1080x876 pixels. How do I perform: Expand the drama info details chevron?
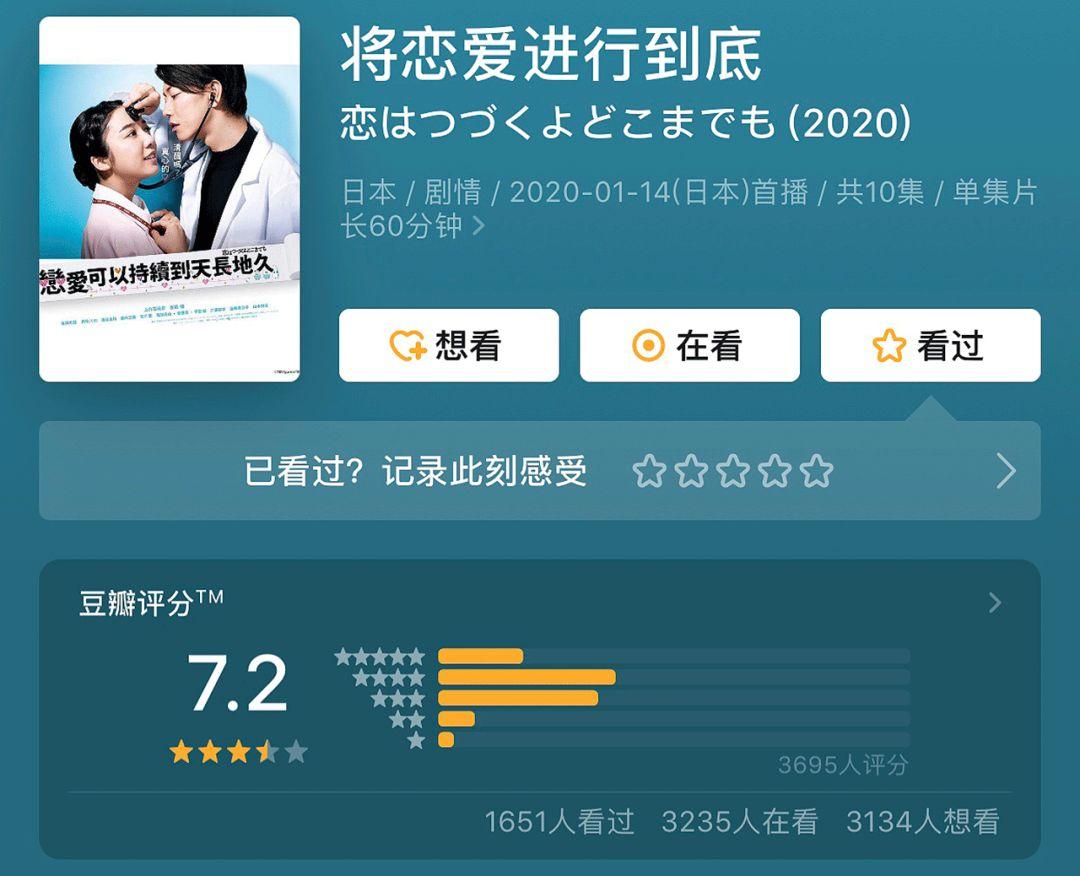[478, 226]
